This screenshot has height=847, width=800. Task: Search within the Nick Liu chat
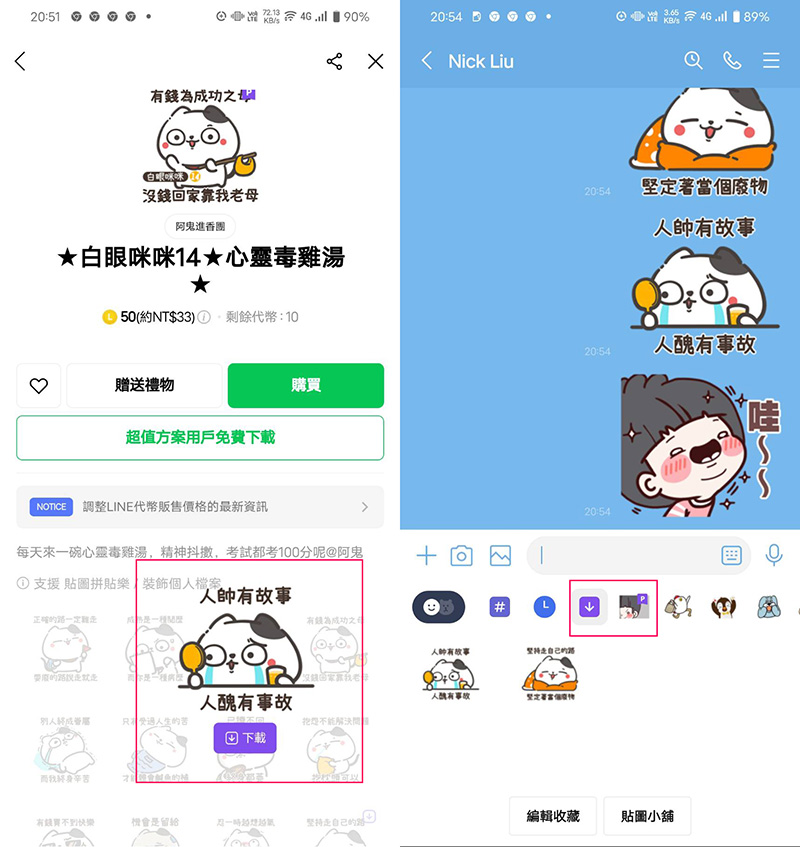[x=693, y=61]
